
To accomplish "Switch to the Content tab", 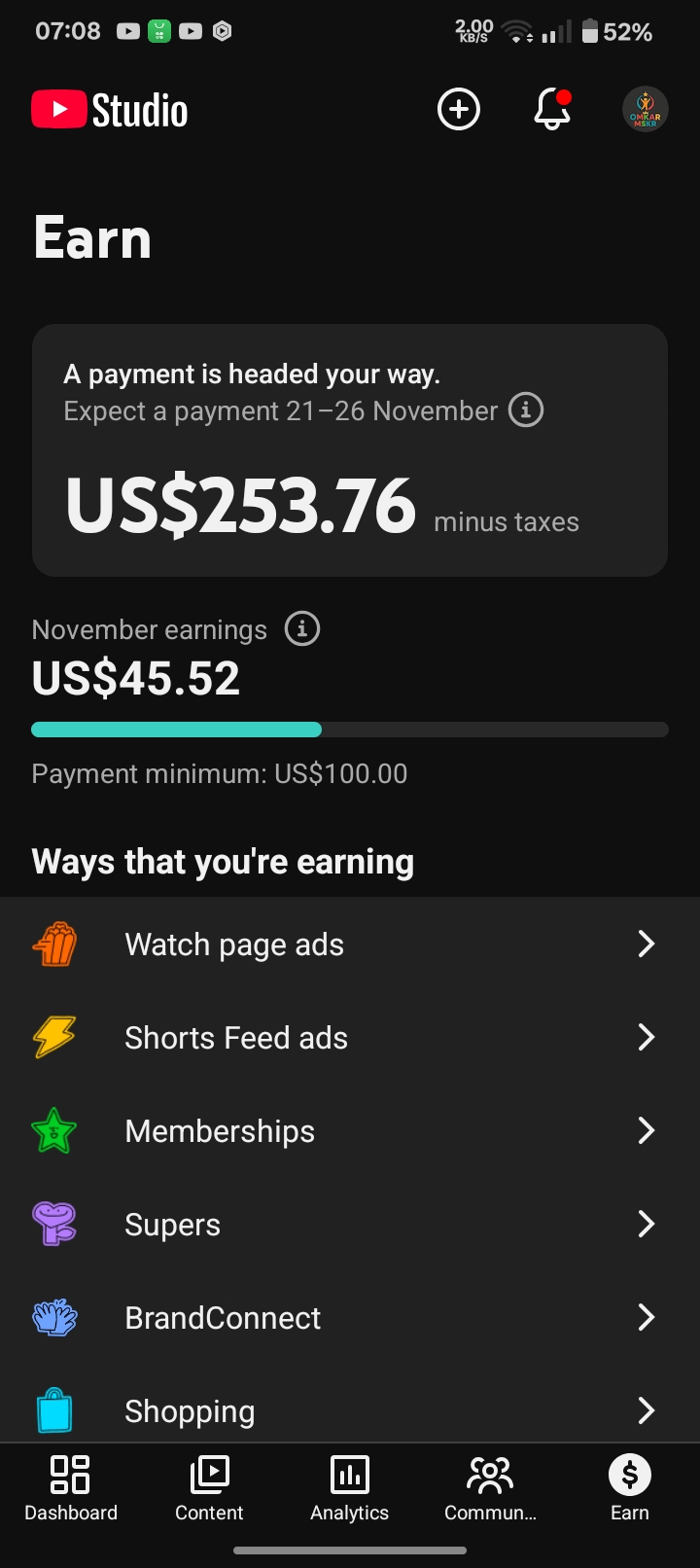I will [x=209, y=1488].
